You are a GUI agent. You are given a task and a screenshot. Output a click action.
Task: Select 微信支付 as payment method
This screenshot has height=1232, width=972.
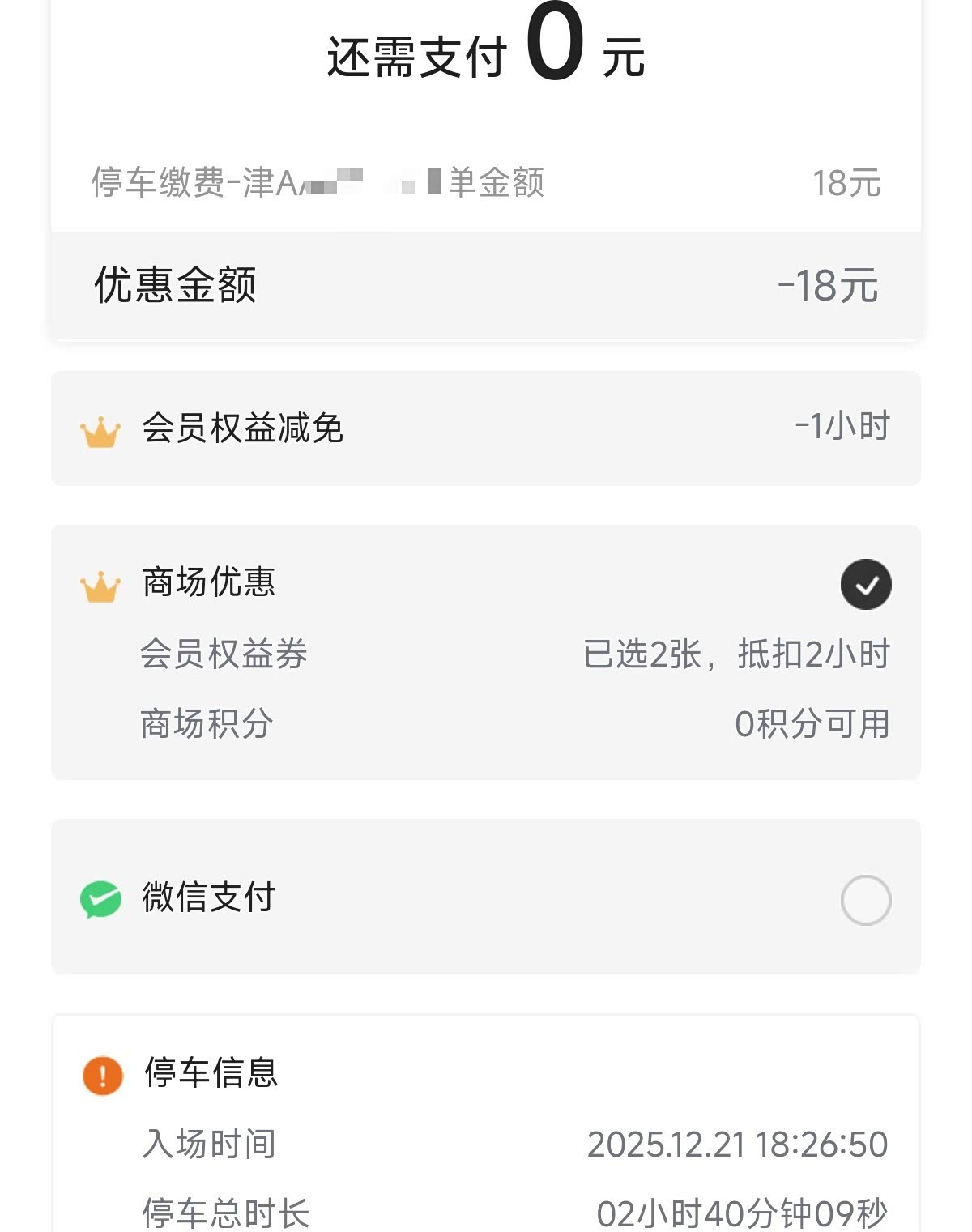(x=866, y=900)
